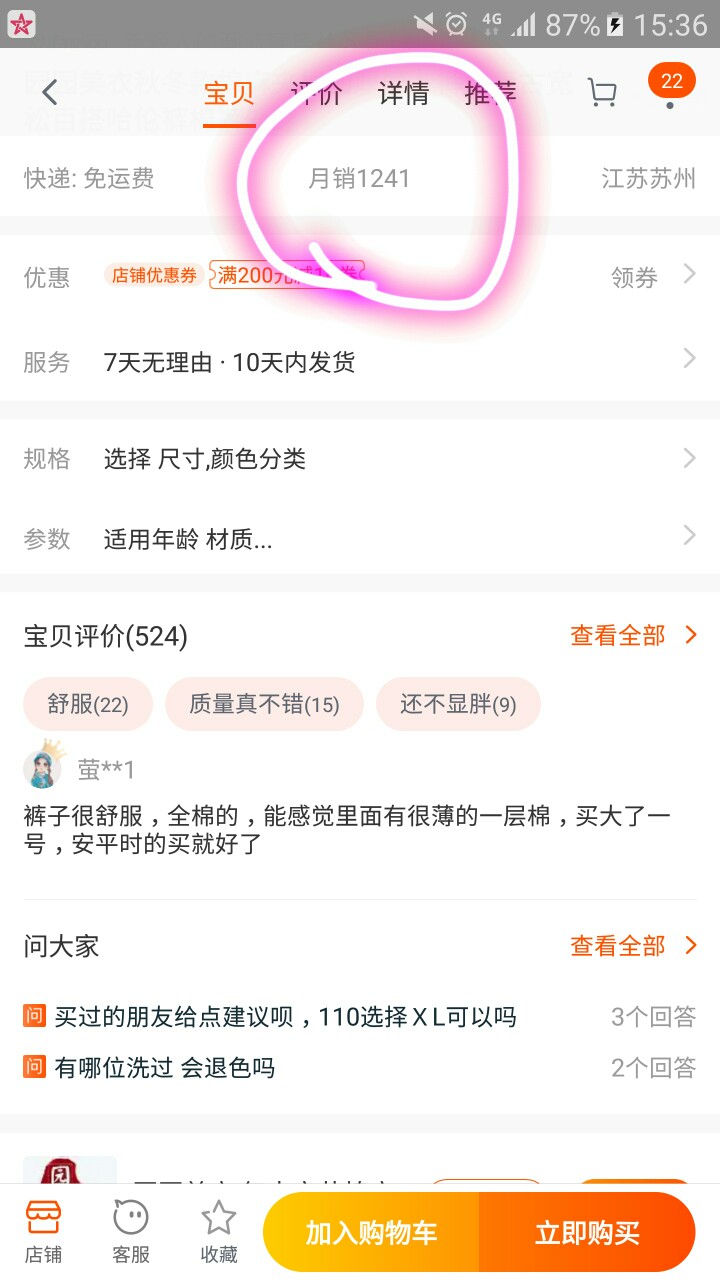Open 规格 to select size and color
720x1280 pixels.
point(360,459)
